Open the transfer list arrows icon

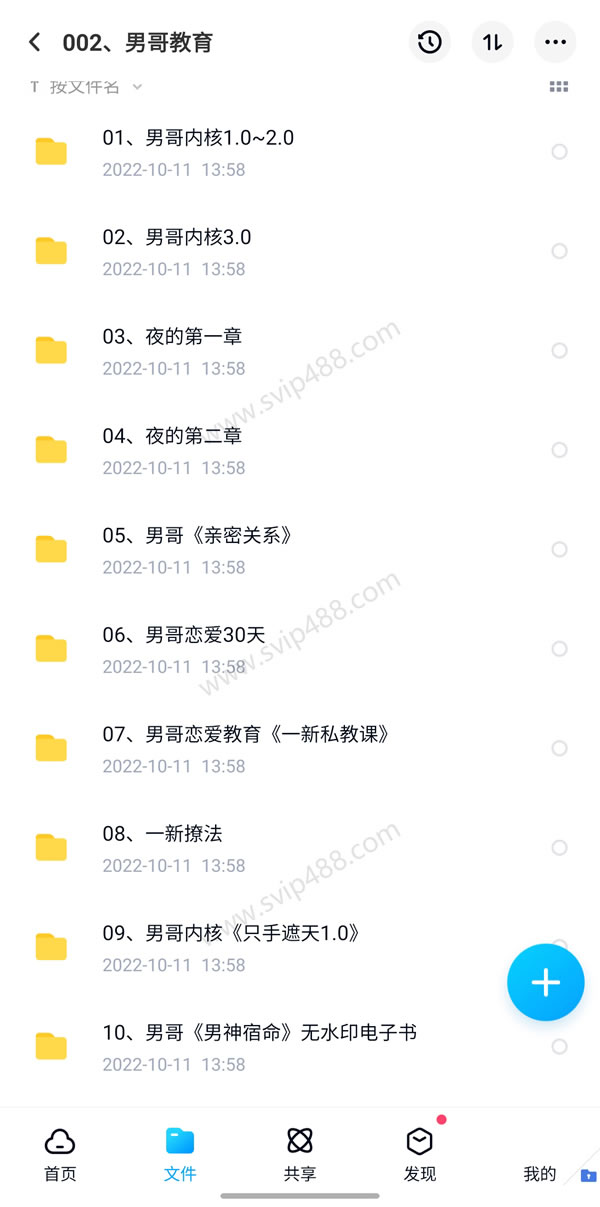(x=492, y=42)
